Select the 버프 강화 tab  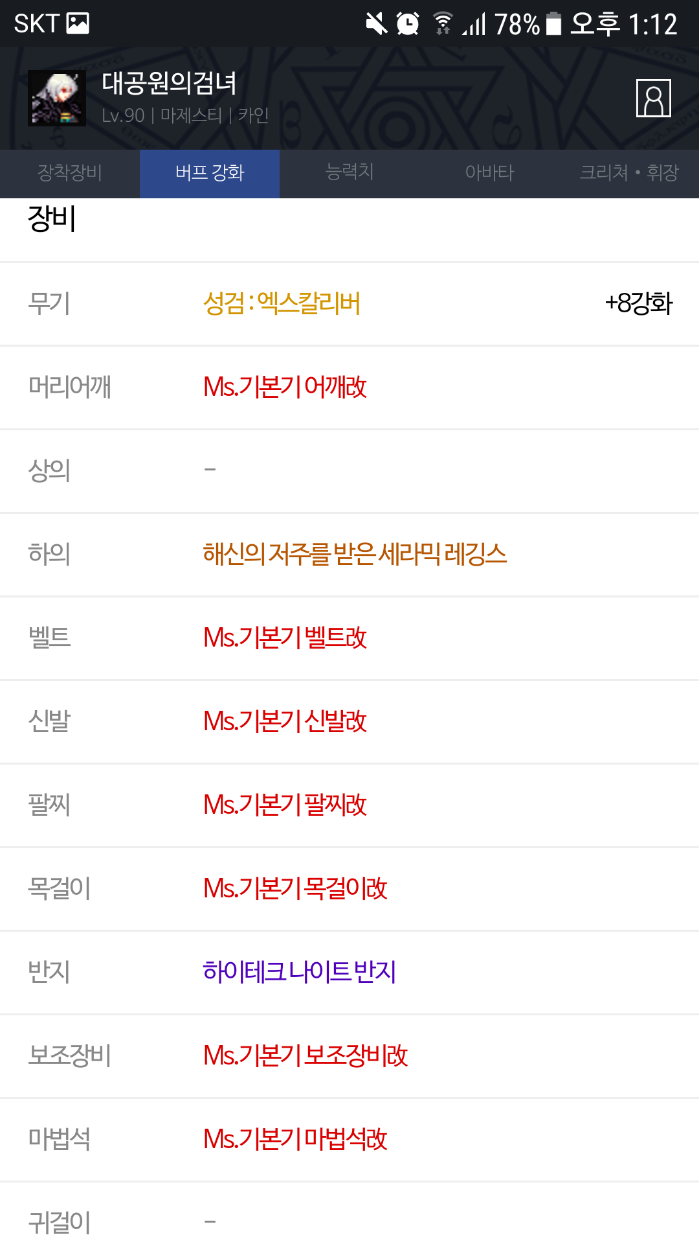click(x=209, y=173)
